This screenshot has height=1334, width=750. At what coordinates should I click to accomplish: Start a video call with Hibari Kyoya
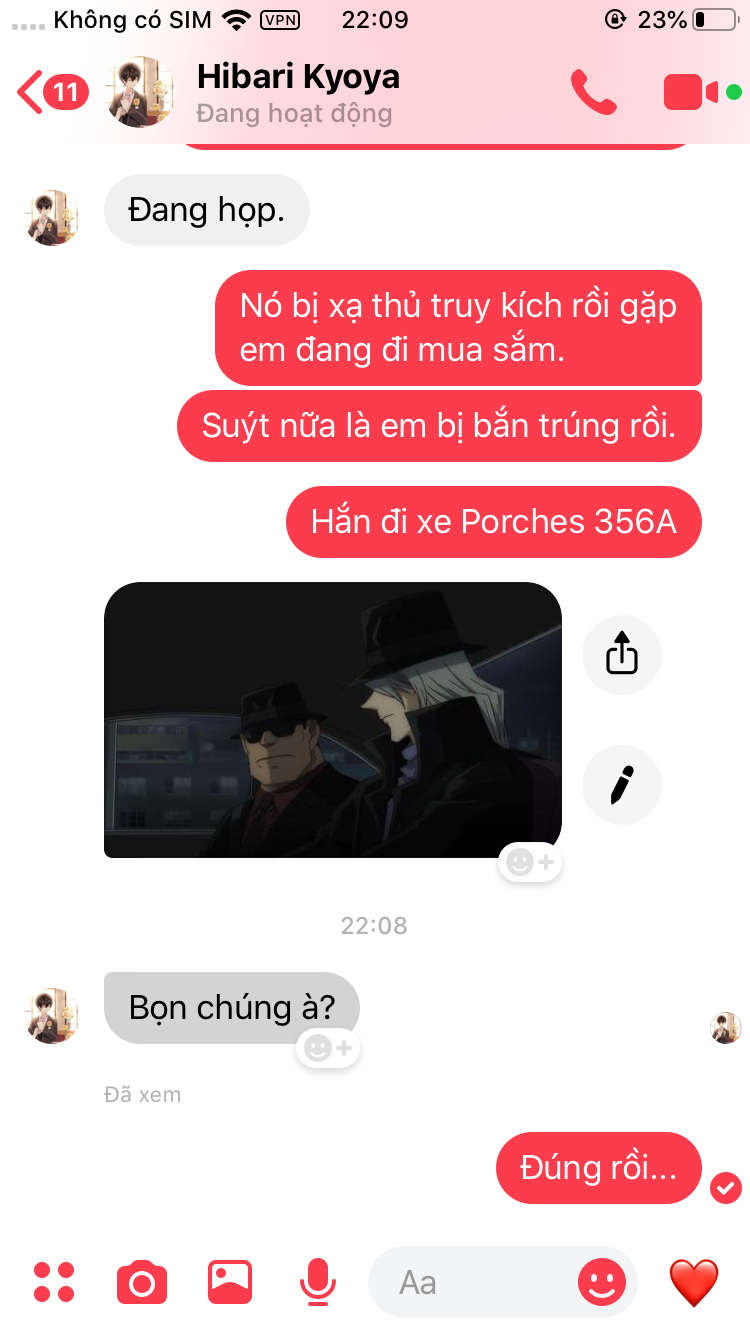coord(692,93)
